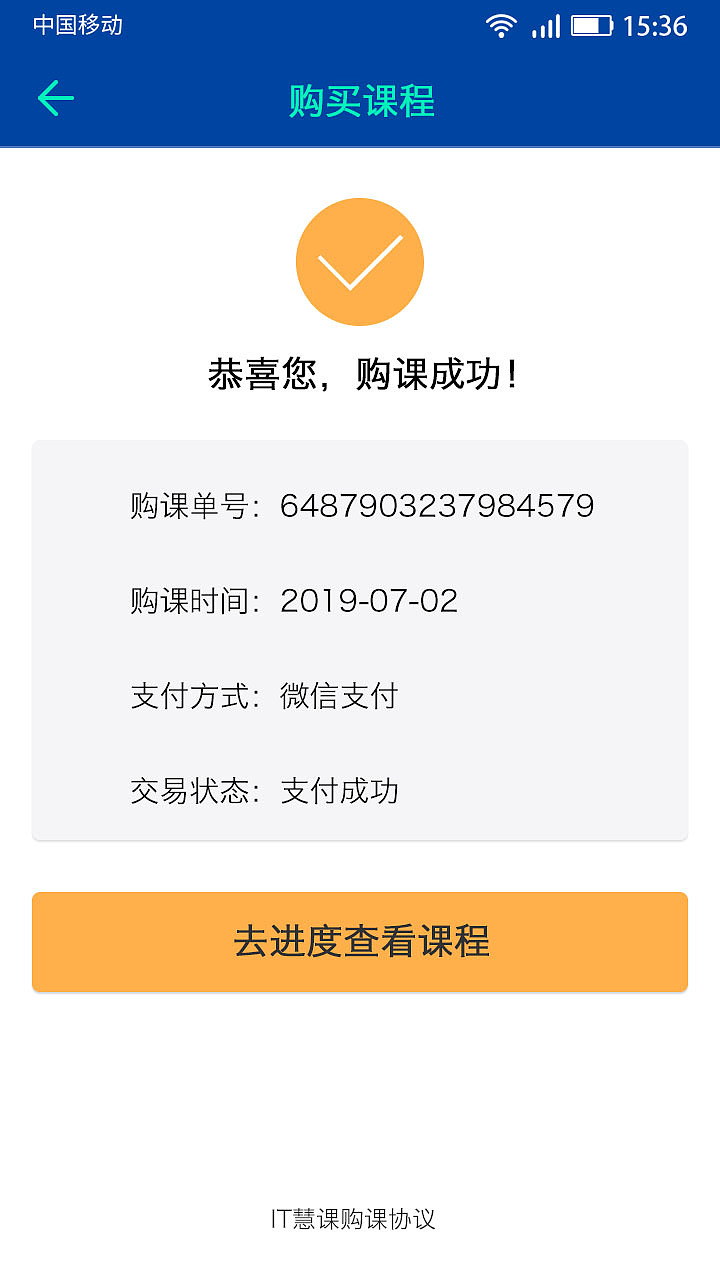This screenshot has width=720, height=1280.
Task: Tap the orange success checkmark icon
Action: tap(360, 262)
